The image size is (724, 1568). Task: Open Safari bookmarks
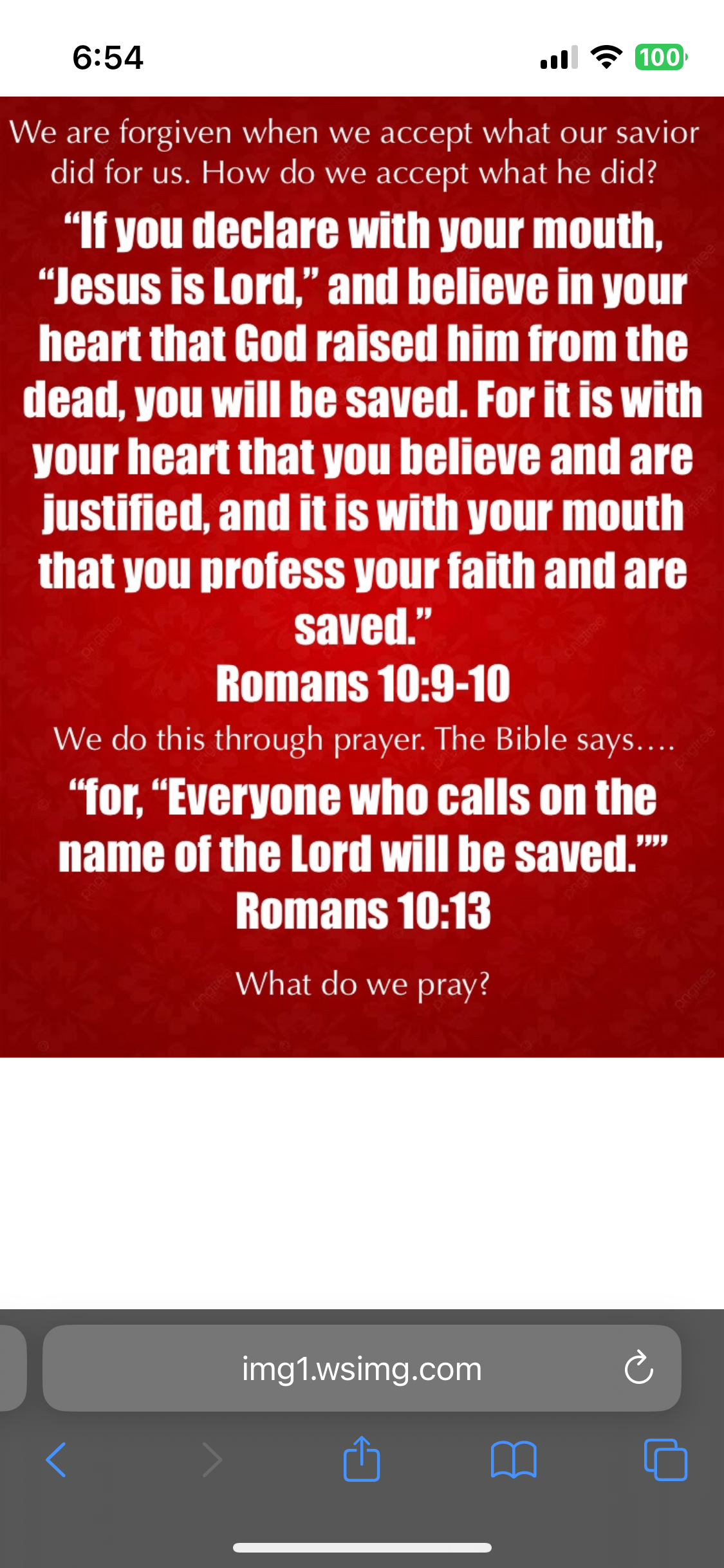[513, 1459]
